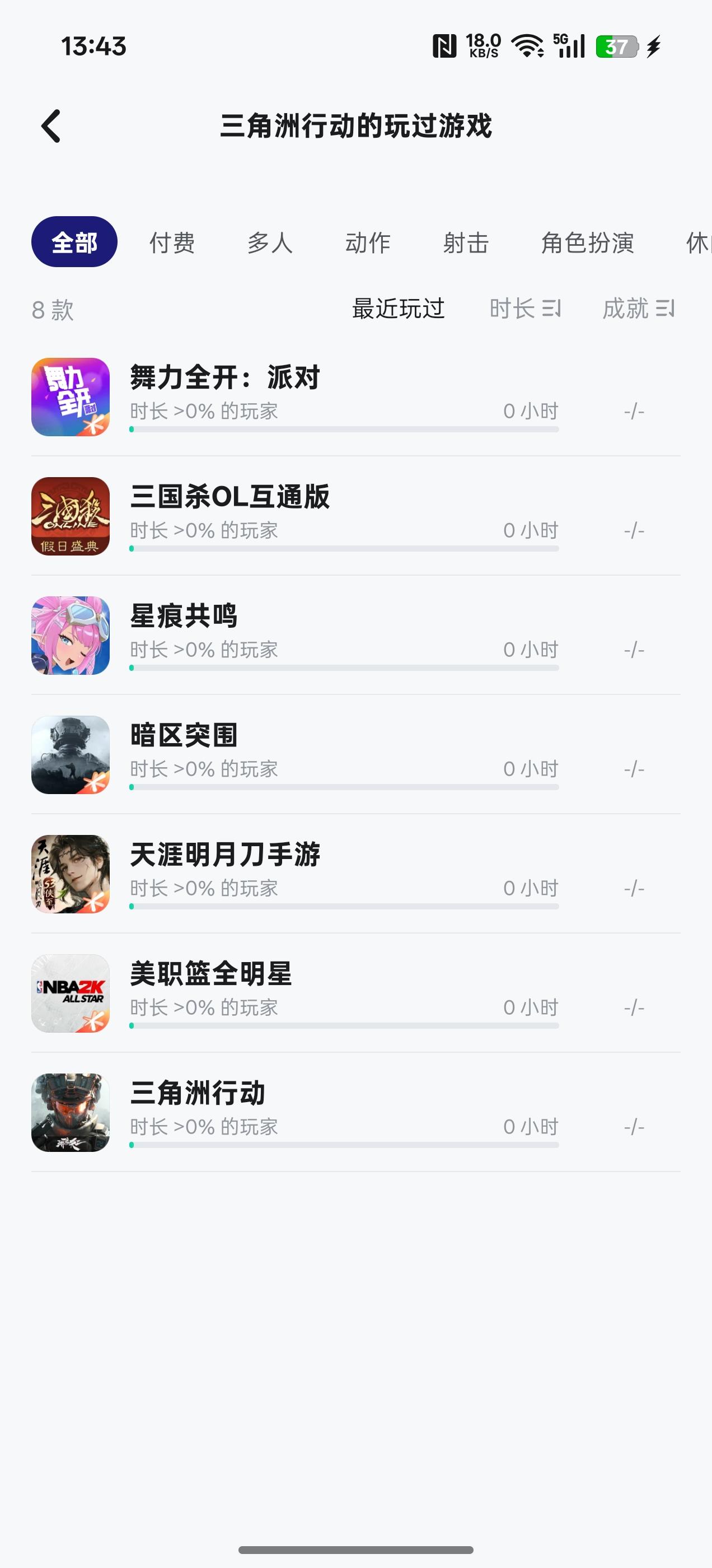712x1568 pixels.
Task: Select the 全部 filter chip
Action: point(74,242)
